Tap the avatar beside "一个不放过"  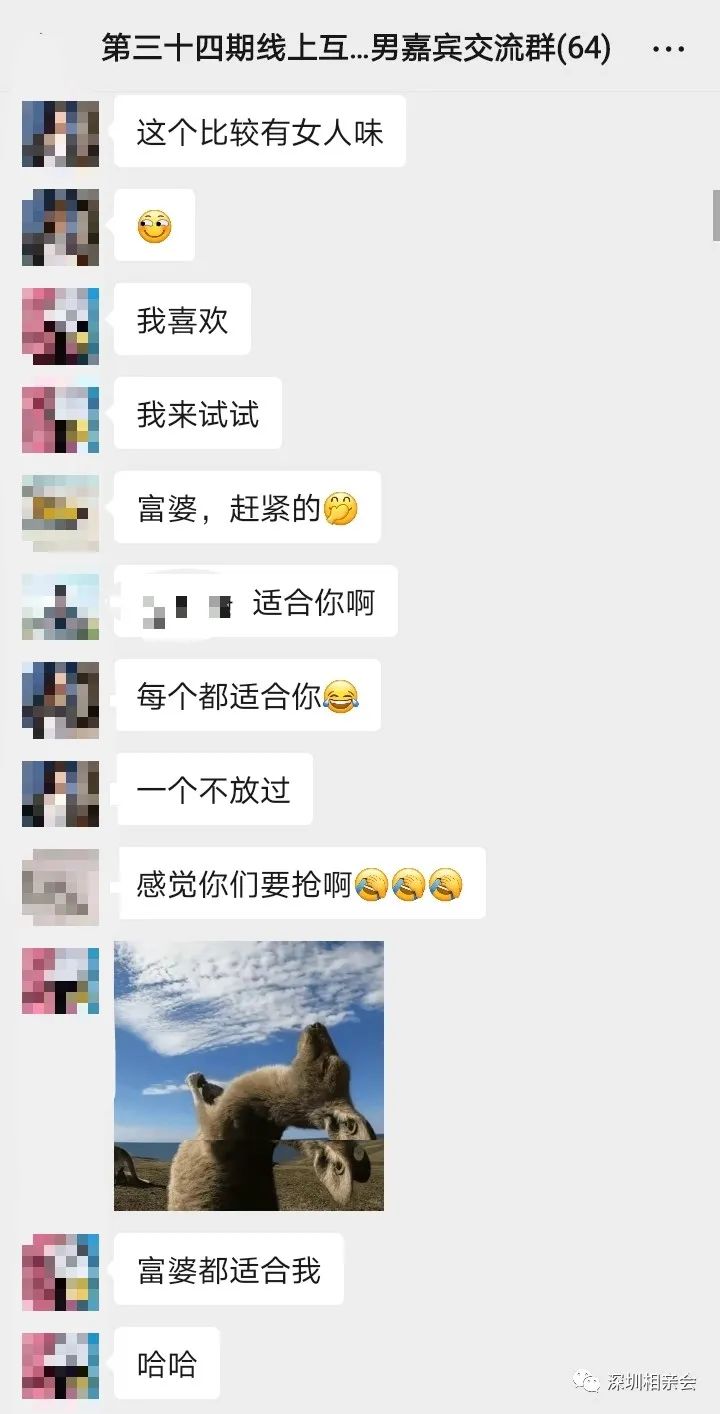(x=61, y=793)
